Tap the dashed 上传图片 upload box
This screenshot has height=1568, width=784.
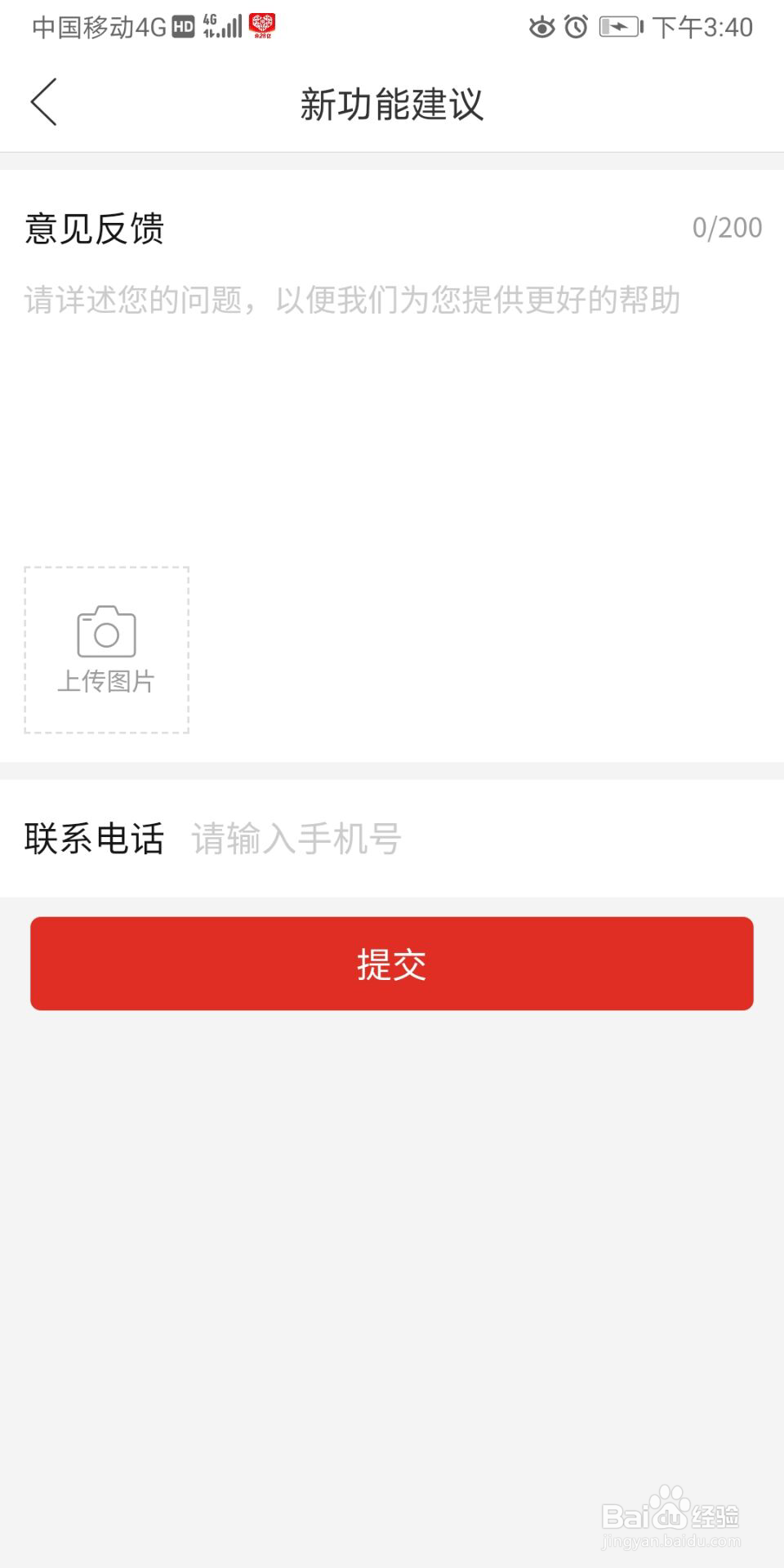pos(105,649)
